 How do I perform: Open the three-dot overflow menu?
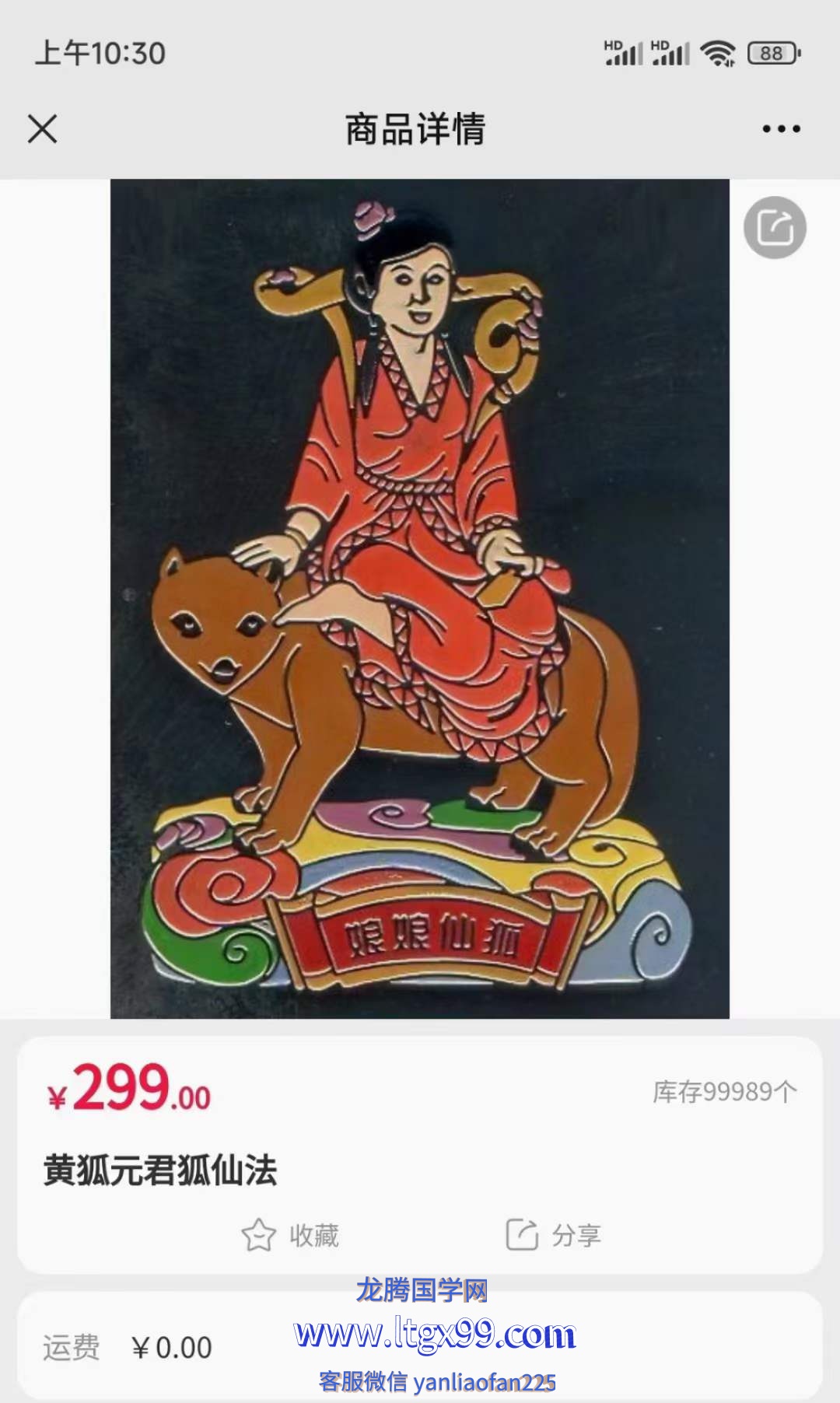pos(781,129)
